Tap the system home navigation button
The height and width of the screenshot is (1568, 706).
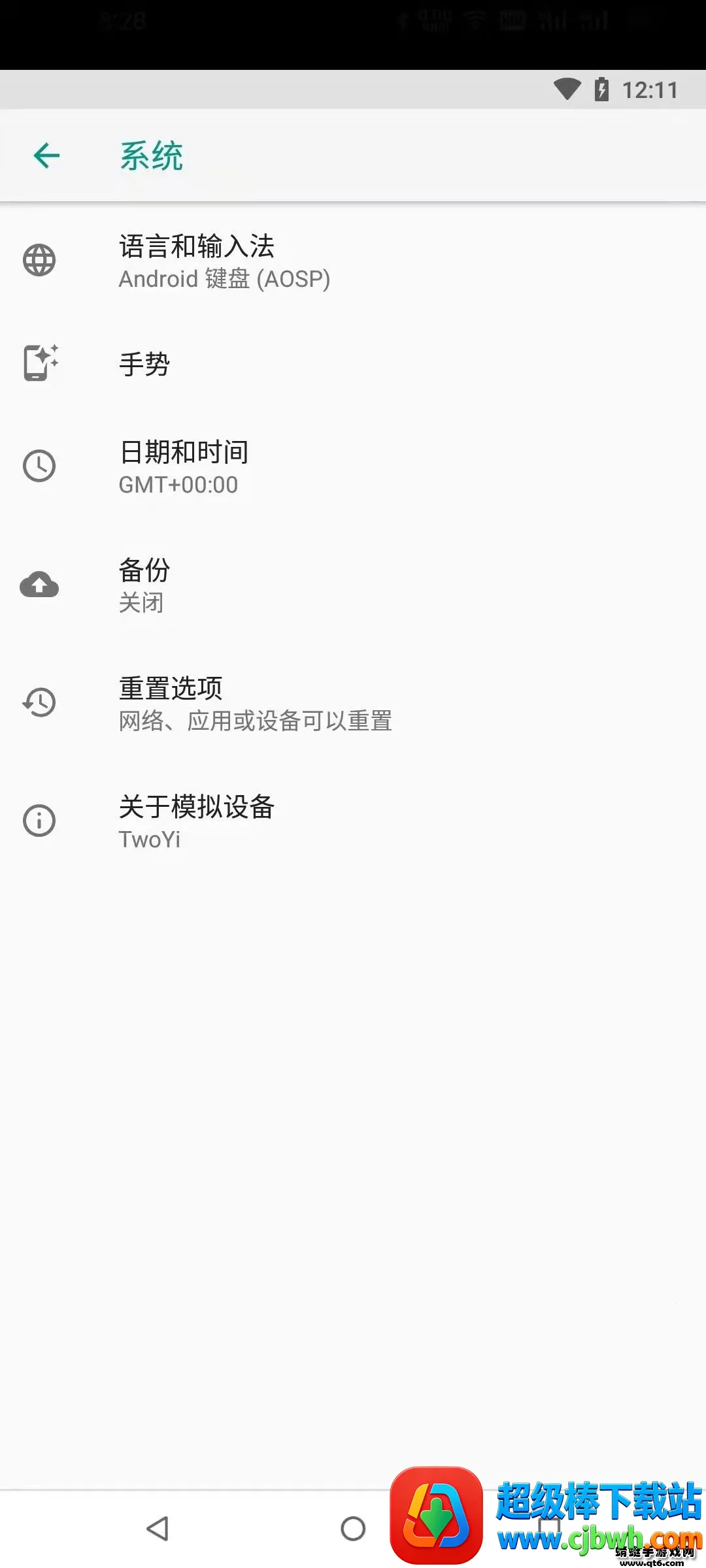(353, 1528)
